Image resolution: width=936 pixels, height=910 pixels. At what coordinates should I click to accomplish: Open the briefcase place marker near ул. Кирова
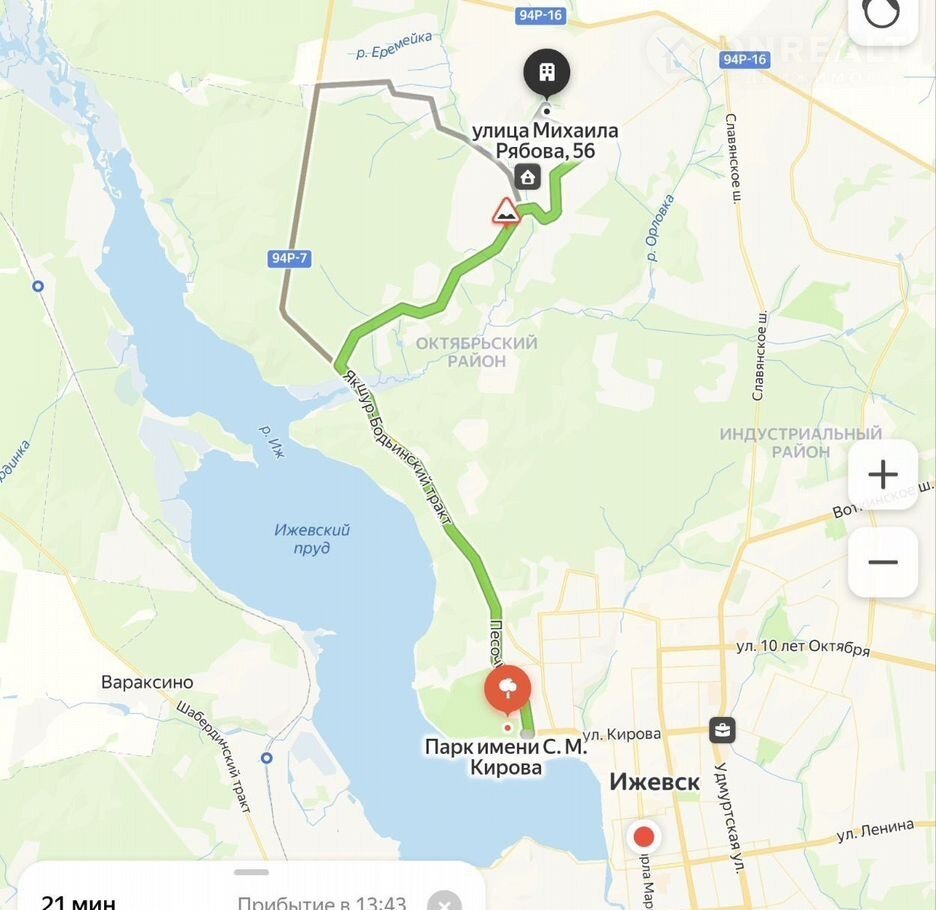(721, 730)
